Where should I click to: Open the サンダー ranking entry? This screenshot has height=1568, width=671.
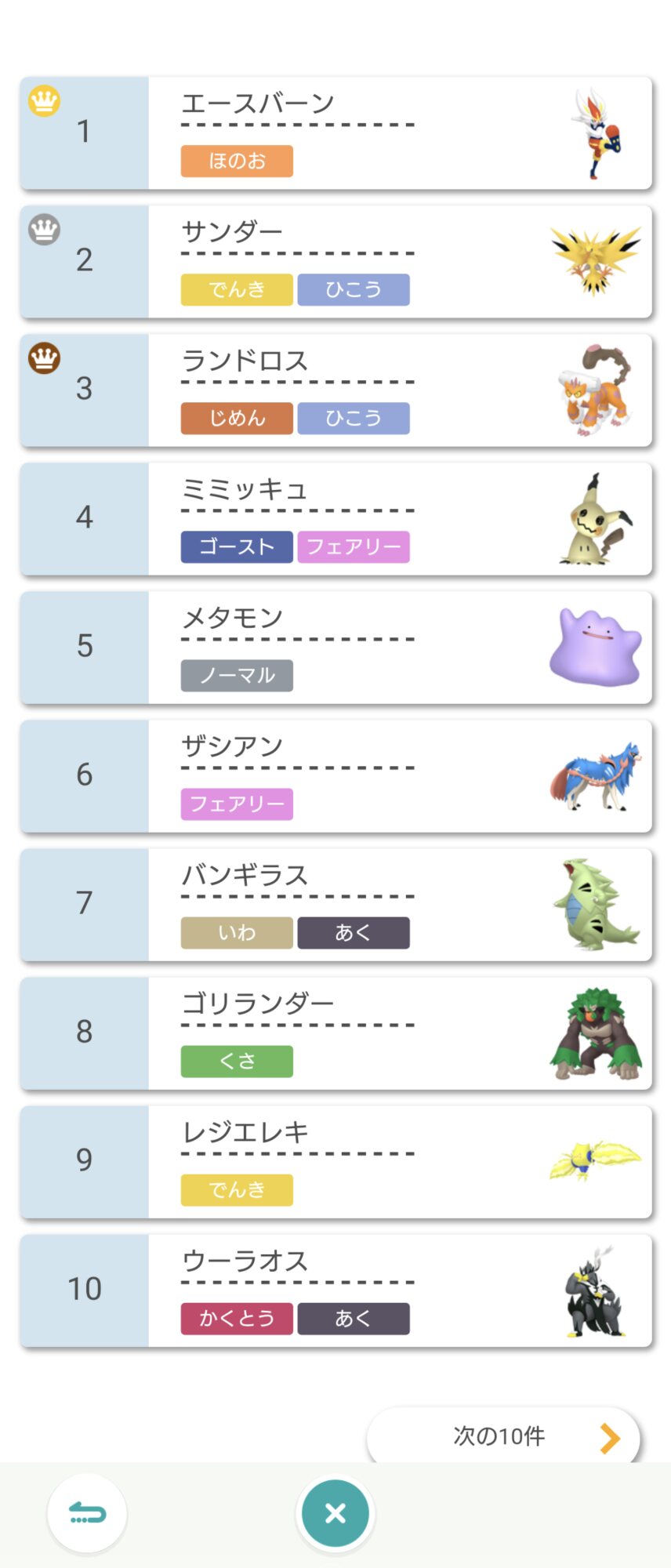(335, 262)
